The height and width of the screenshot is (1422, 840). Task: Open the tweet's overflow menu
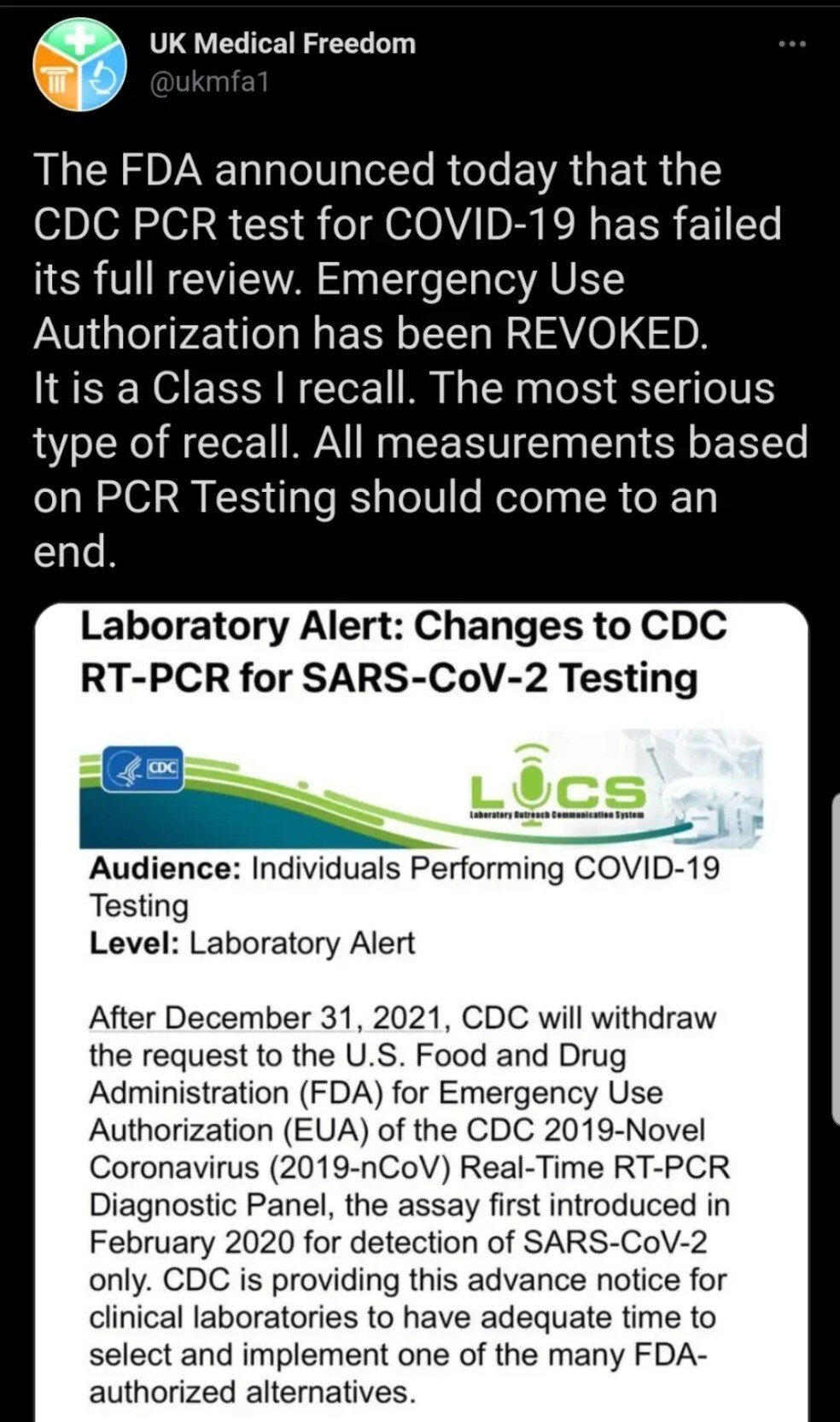pyautogui.click(x=792, y=44)
